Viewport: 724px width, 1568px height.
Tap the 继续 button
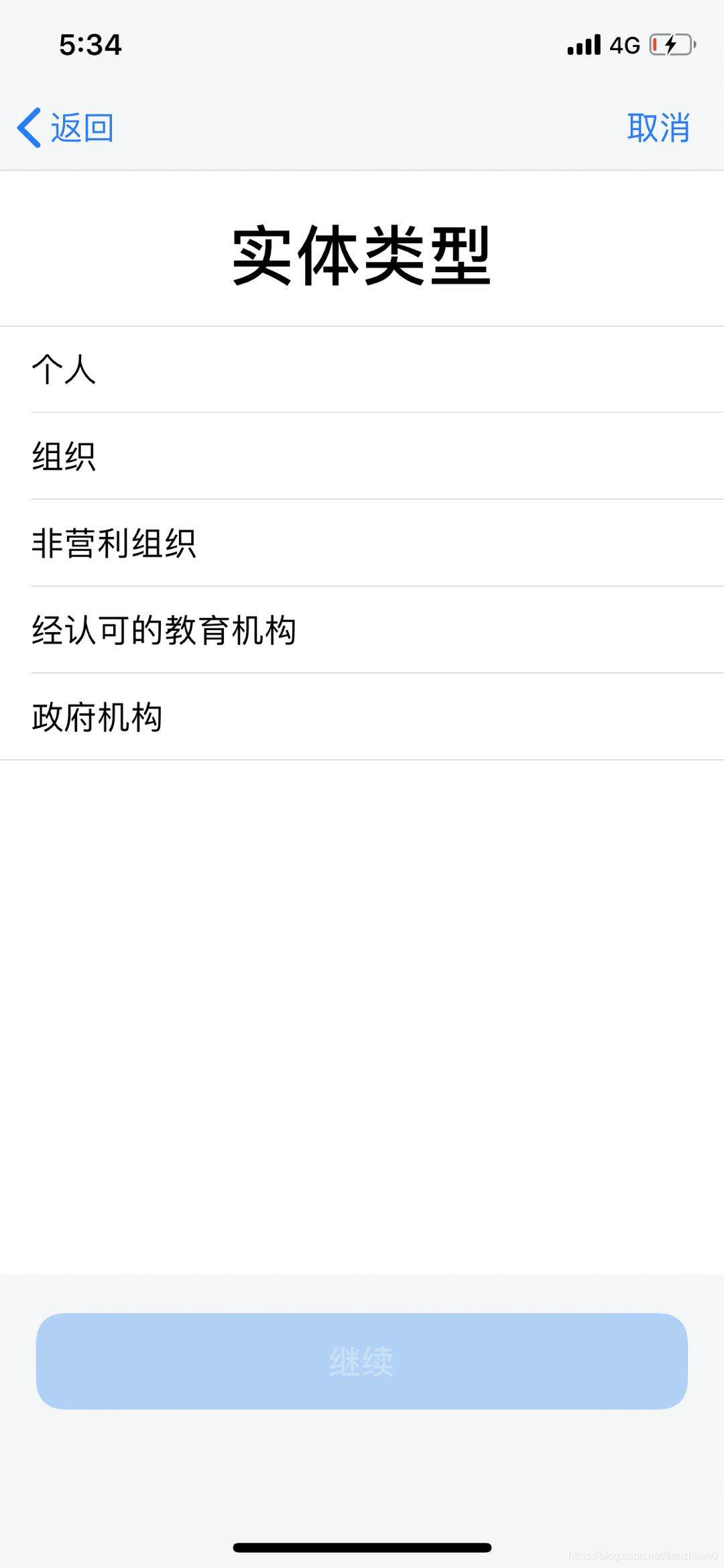pos(362,1361)
